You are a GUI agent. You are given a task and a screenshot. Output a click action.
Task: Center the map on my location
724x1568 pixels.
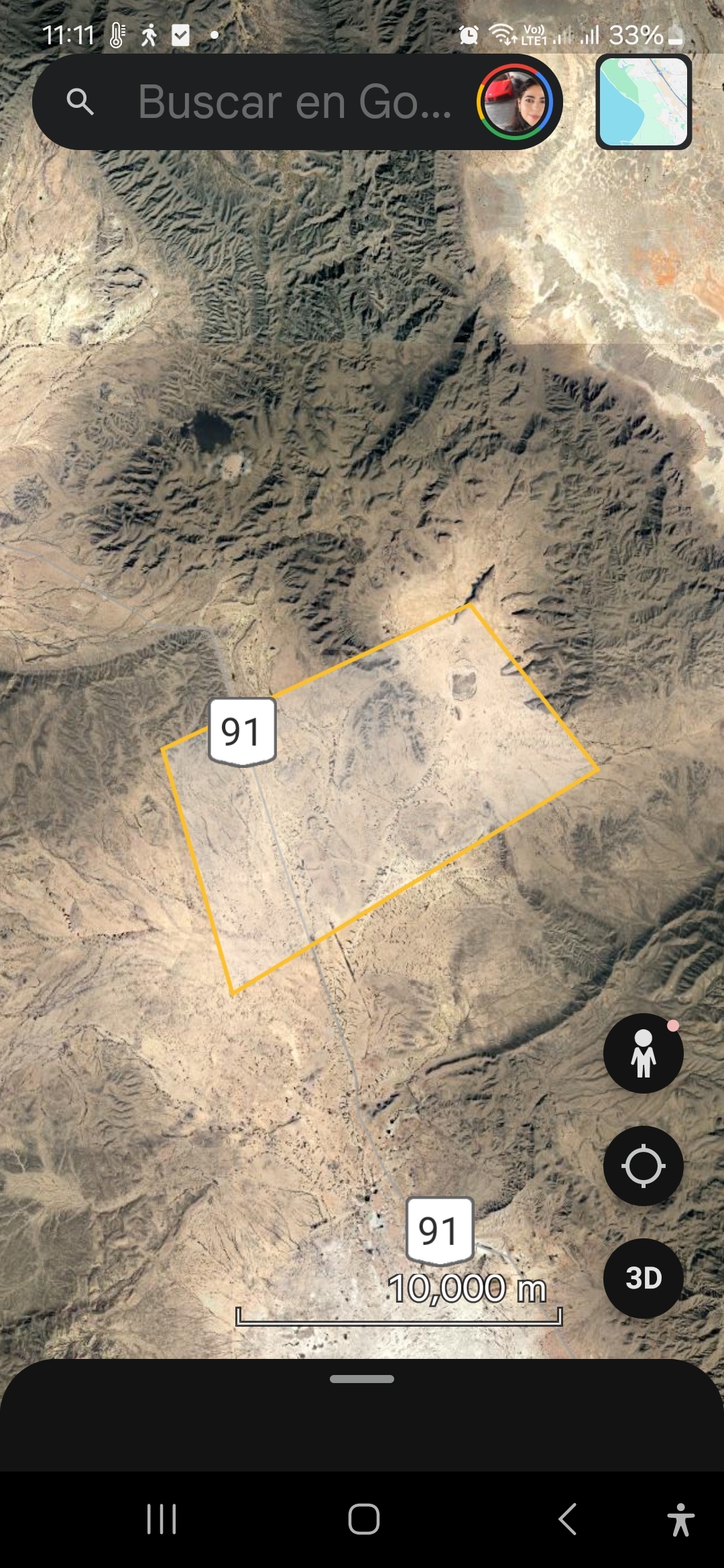pyautogui.click(x=644, y=1166)
